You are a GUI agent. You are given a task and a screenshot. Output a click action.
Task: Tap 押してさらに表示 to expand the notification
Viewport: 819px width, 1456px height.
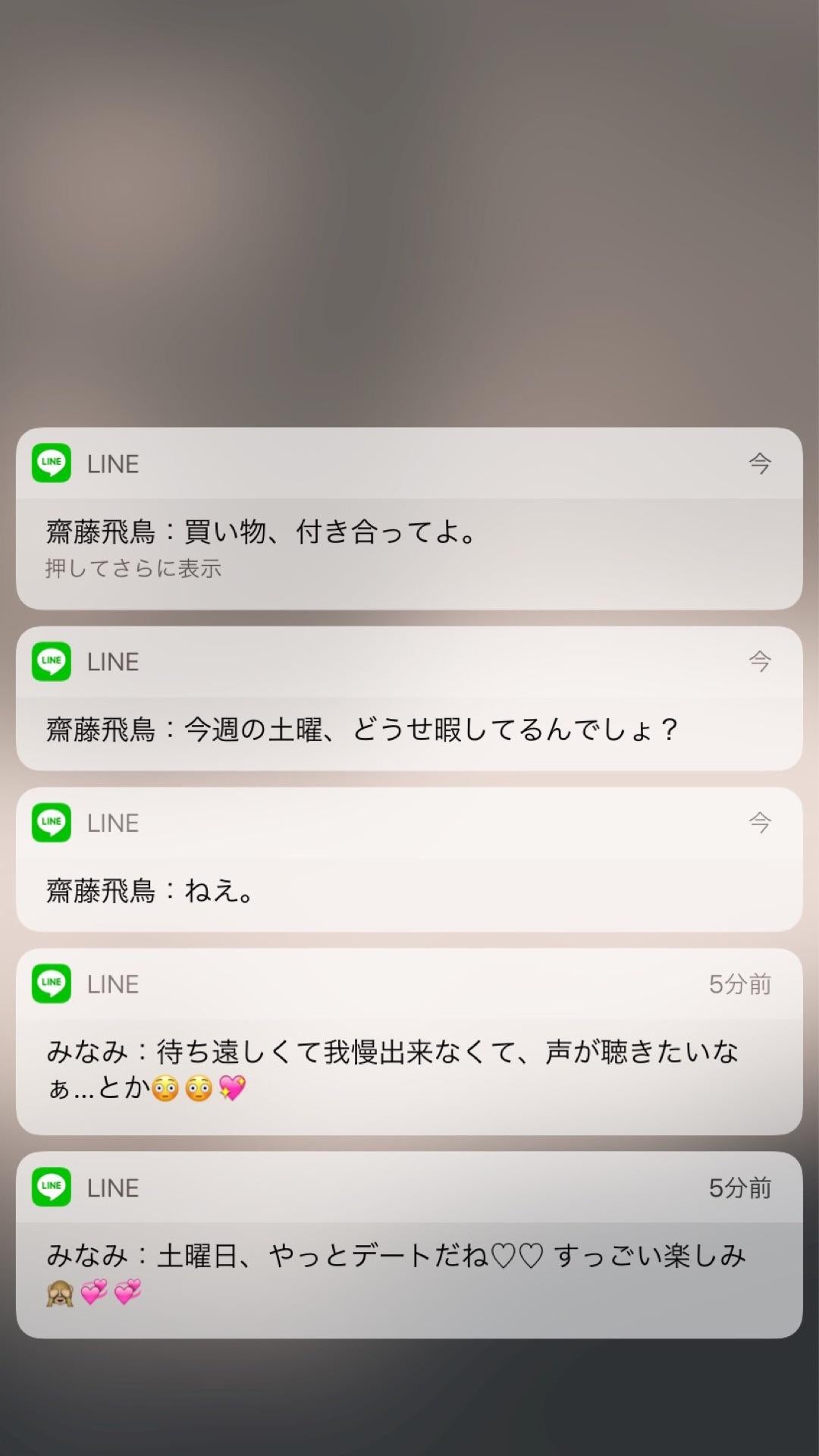click(x=133, y=567)
